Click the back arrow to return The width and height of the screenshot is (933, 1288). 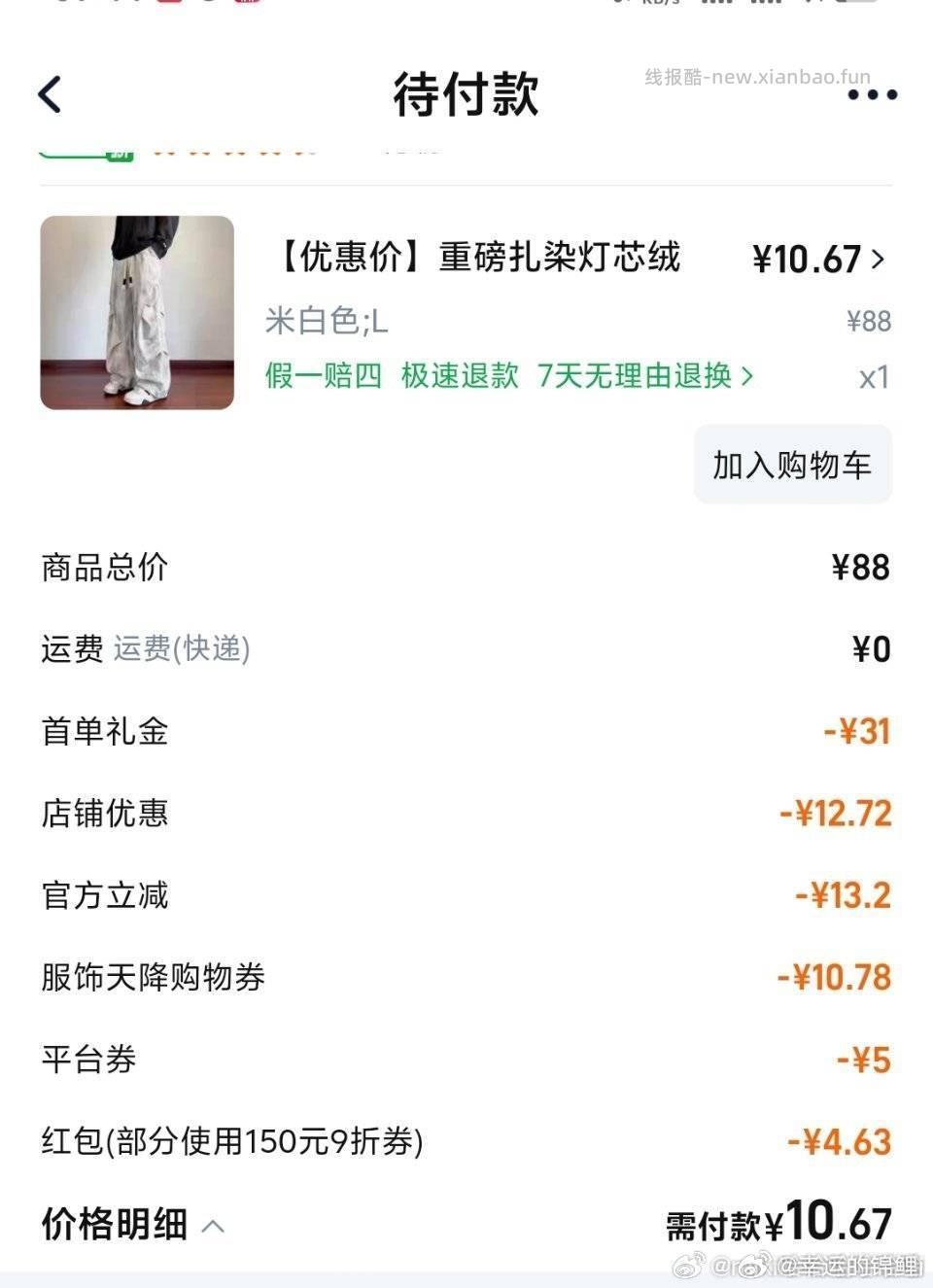point(51,95)
